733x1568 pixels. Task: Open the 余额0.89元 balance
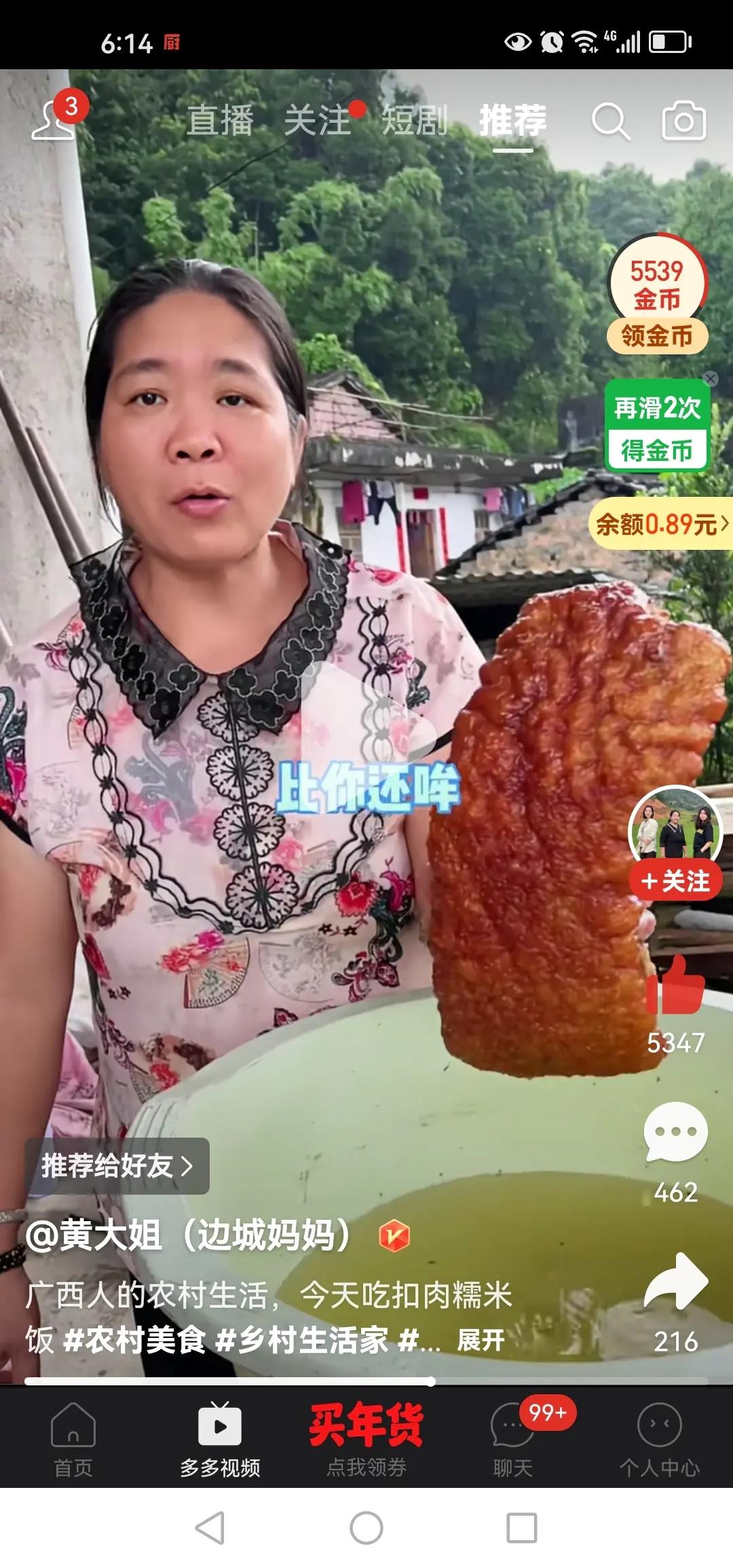coord(661,524)
